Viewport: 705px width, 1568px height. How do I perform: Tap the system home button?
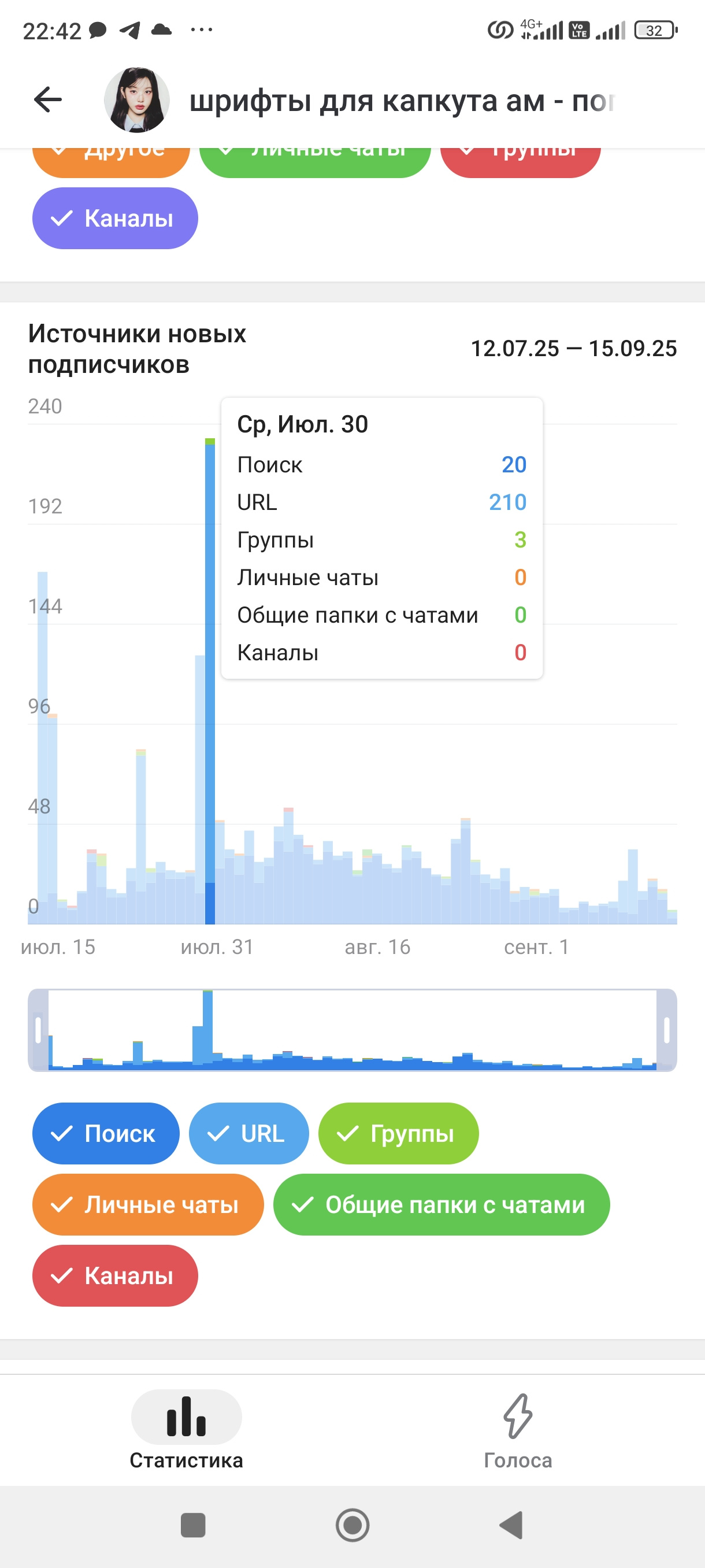[353, 1525]
